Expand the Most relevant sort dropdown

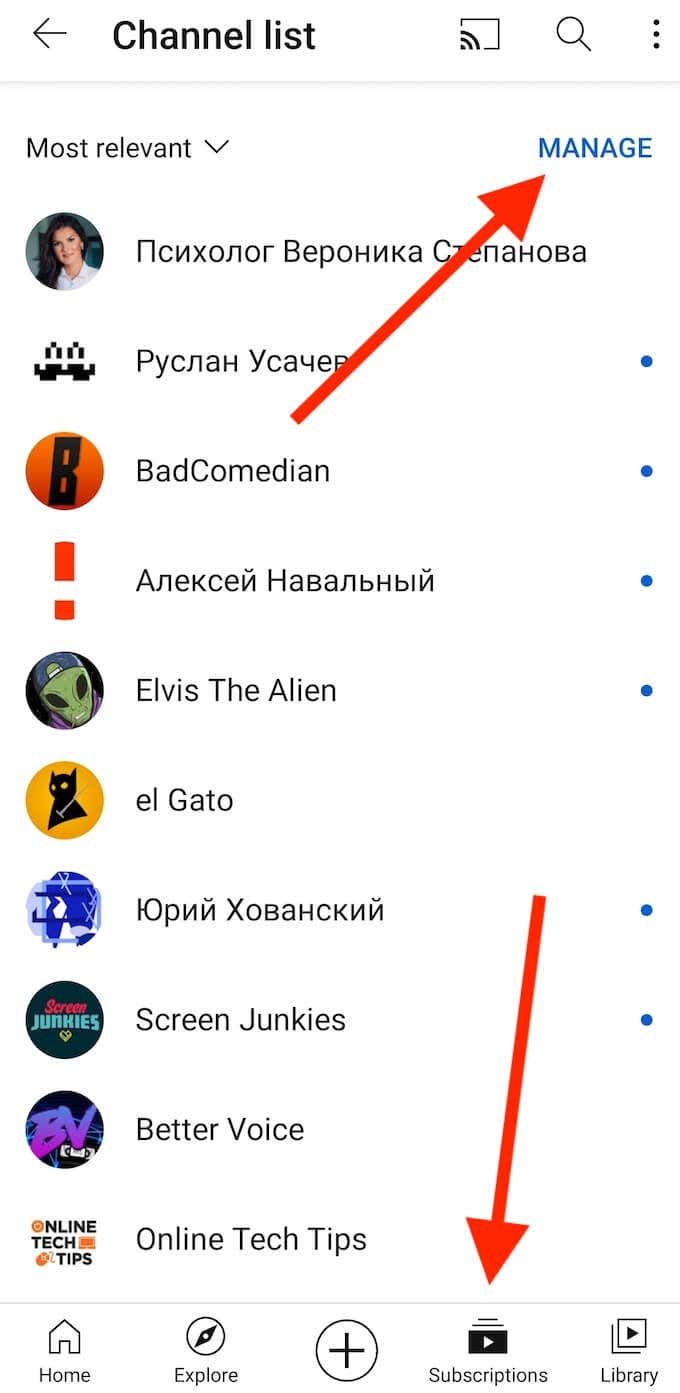[128, 148]
